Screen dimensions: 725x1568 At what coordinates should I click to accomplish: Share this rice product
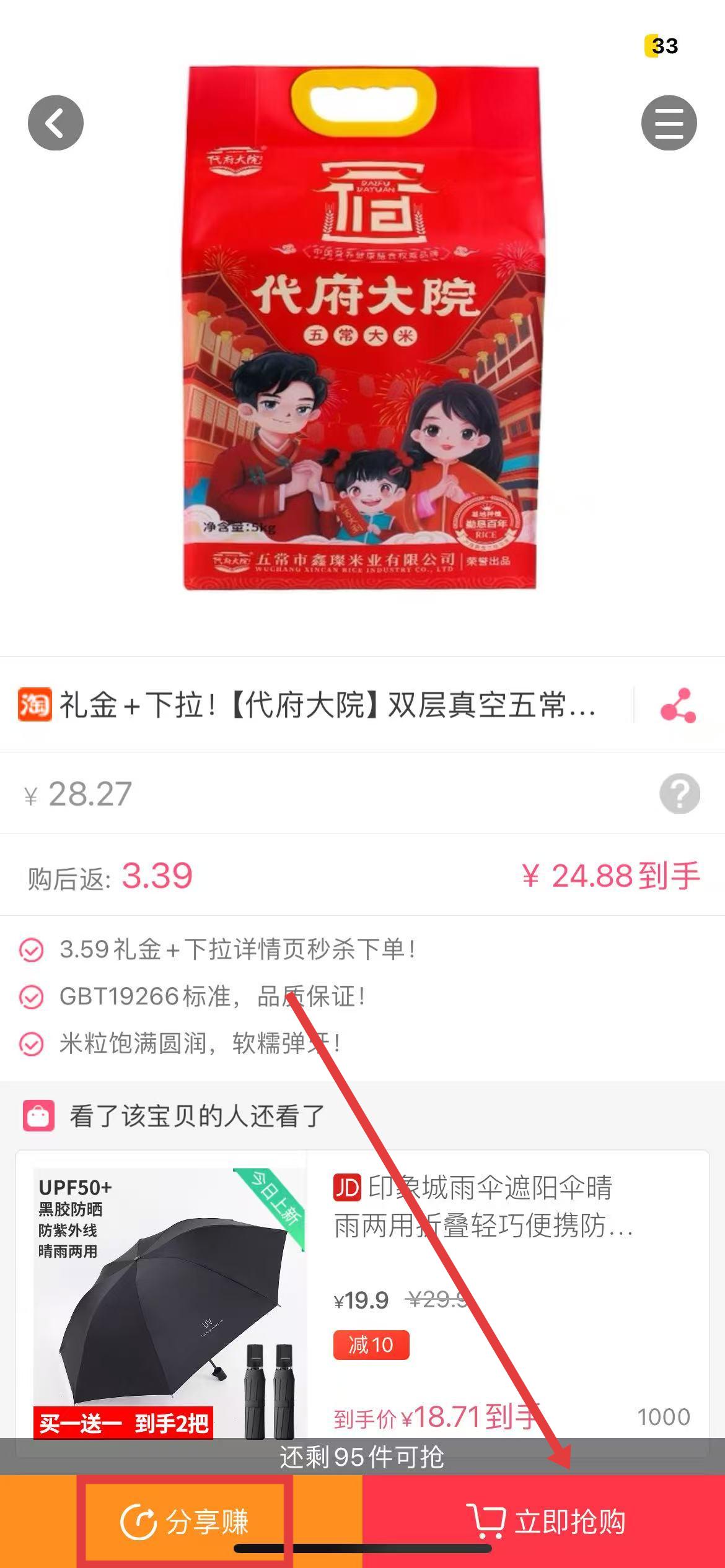[678, 705]
